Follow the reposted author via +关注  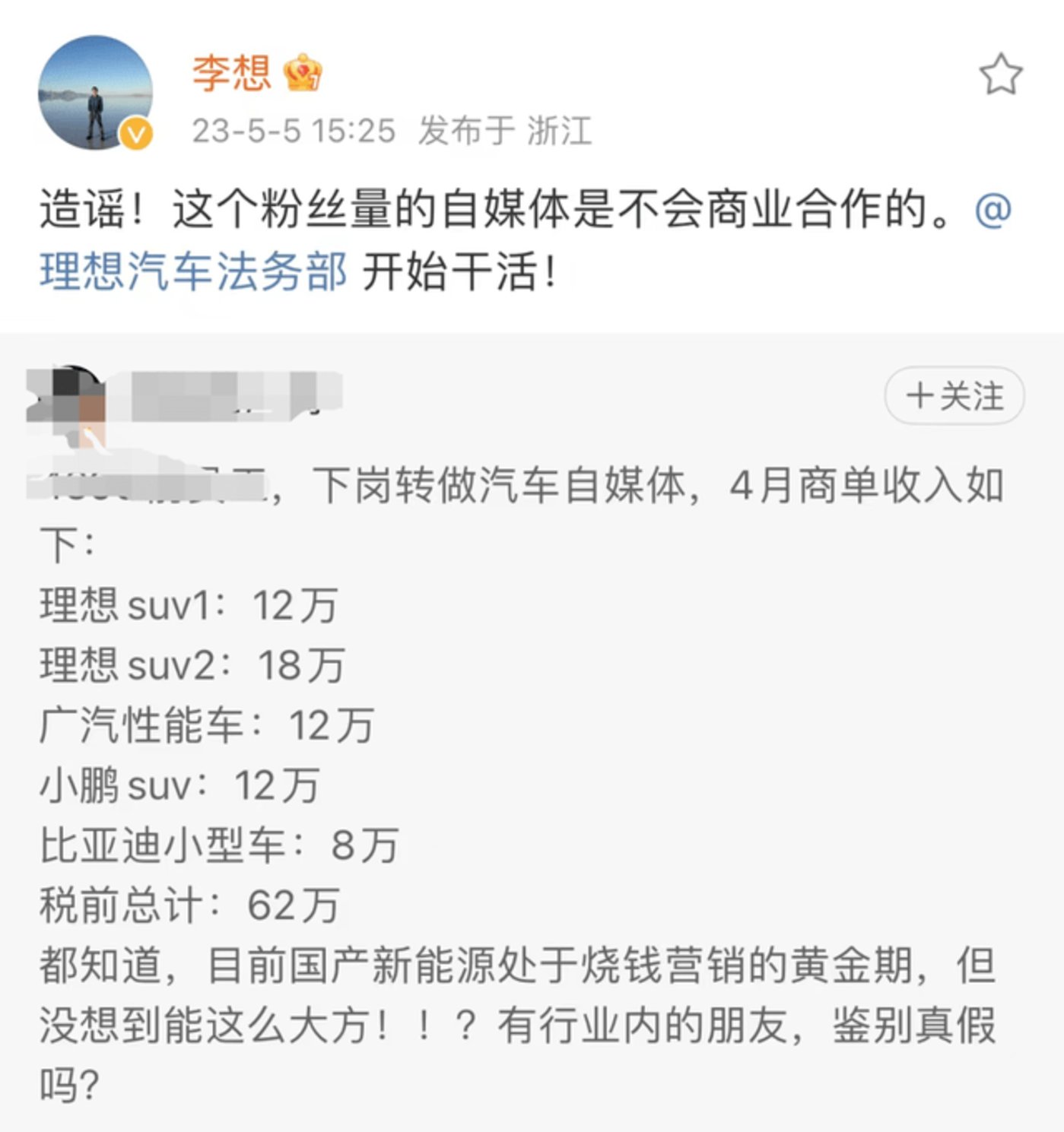[x=954, y=395]
